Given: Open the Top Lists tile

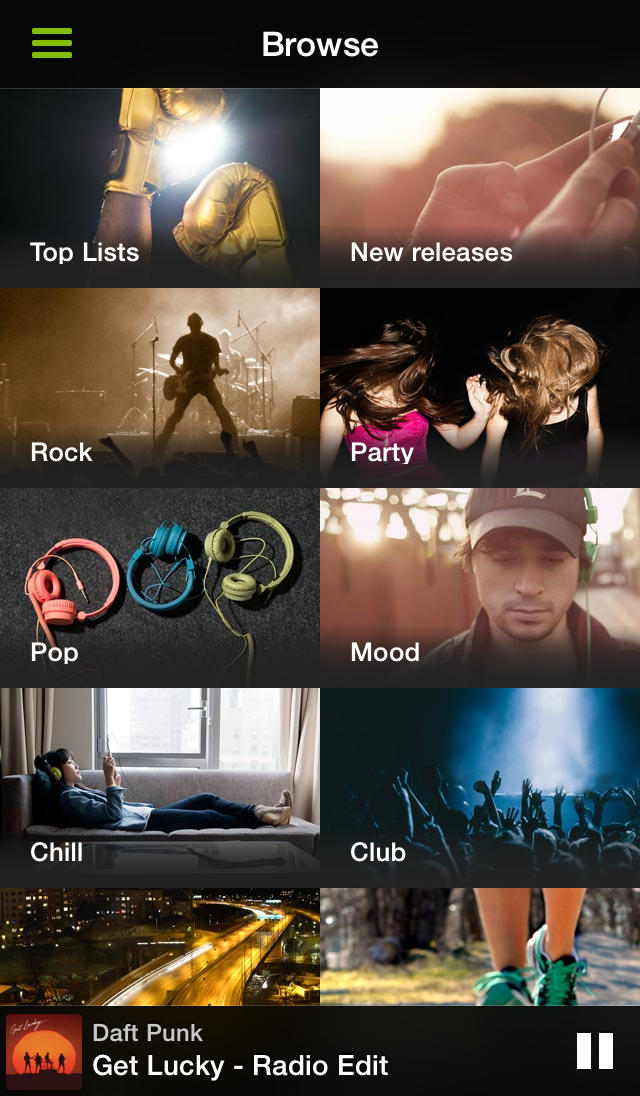Looking at the screenshot, I should (160, 188).
